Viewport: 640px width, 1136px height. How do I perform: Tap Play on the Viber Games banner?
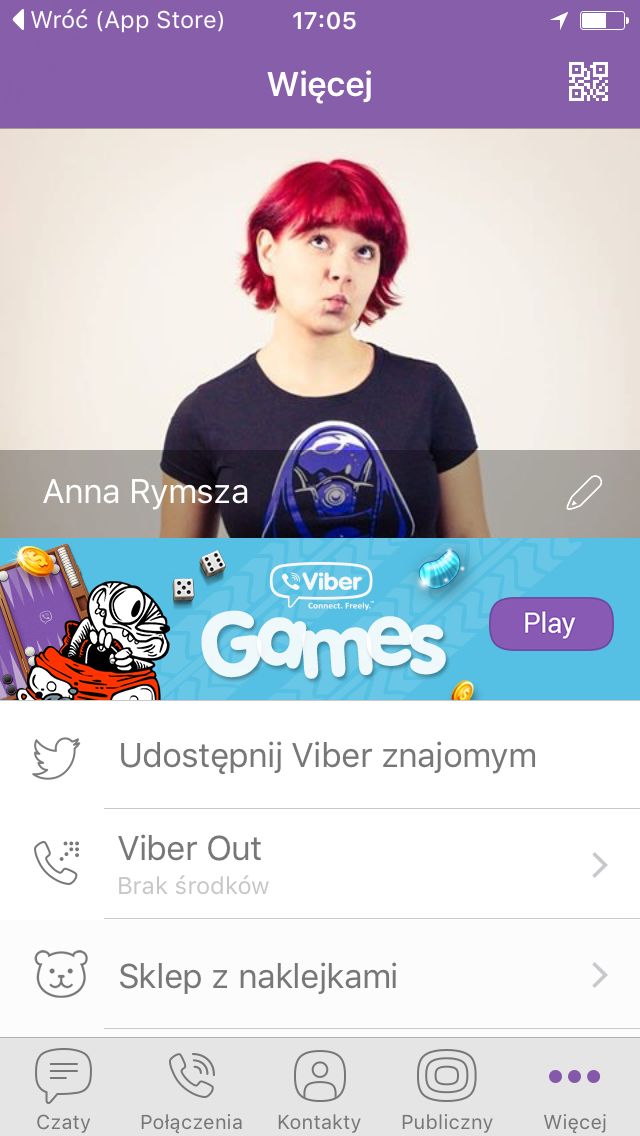(551, 624)
